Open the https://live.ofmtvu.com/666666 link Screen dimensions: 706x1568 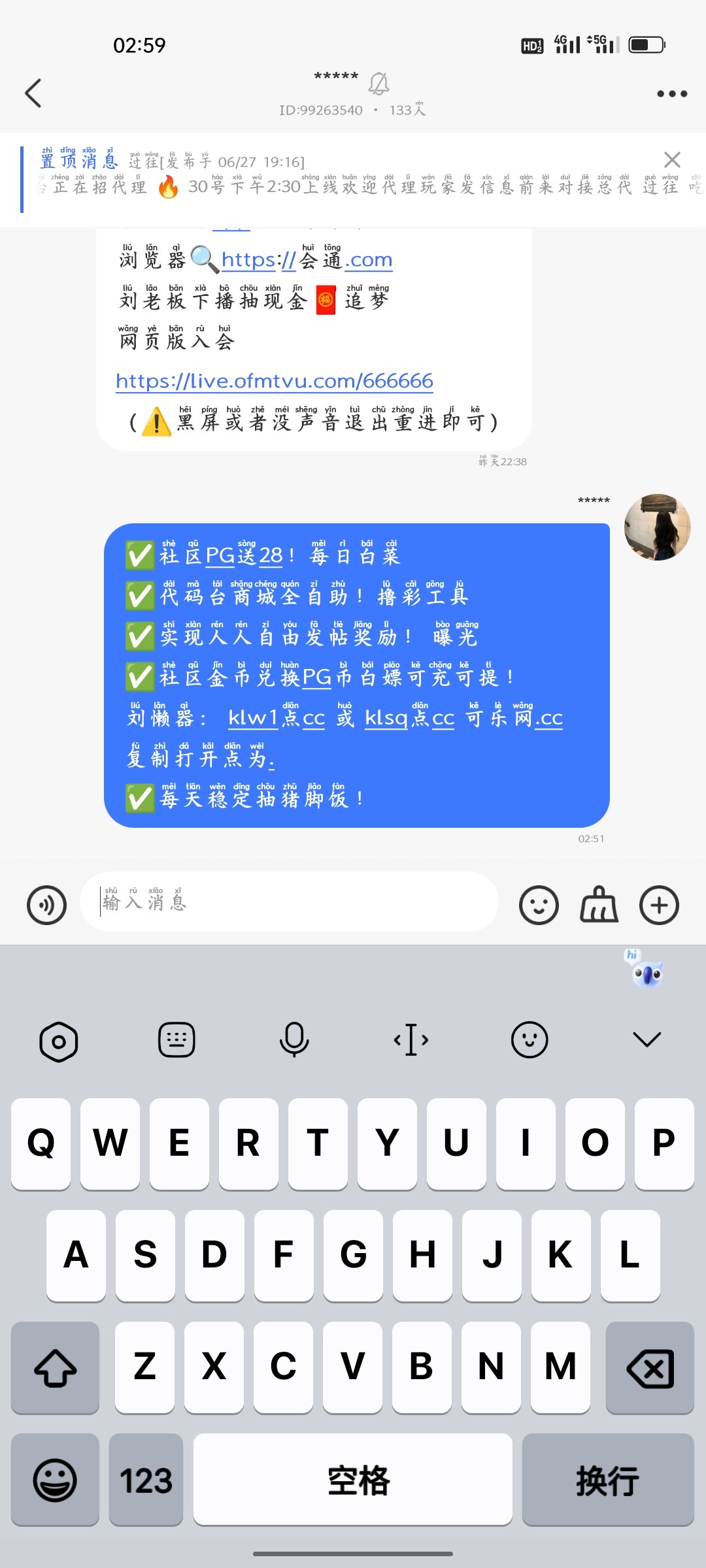(x=273, y=380)
